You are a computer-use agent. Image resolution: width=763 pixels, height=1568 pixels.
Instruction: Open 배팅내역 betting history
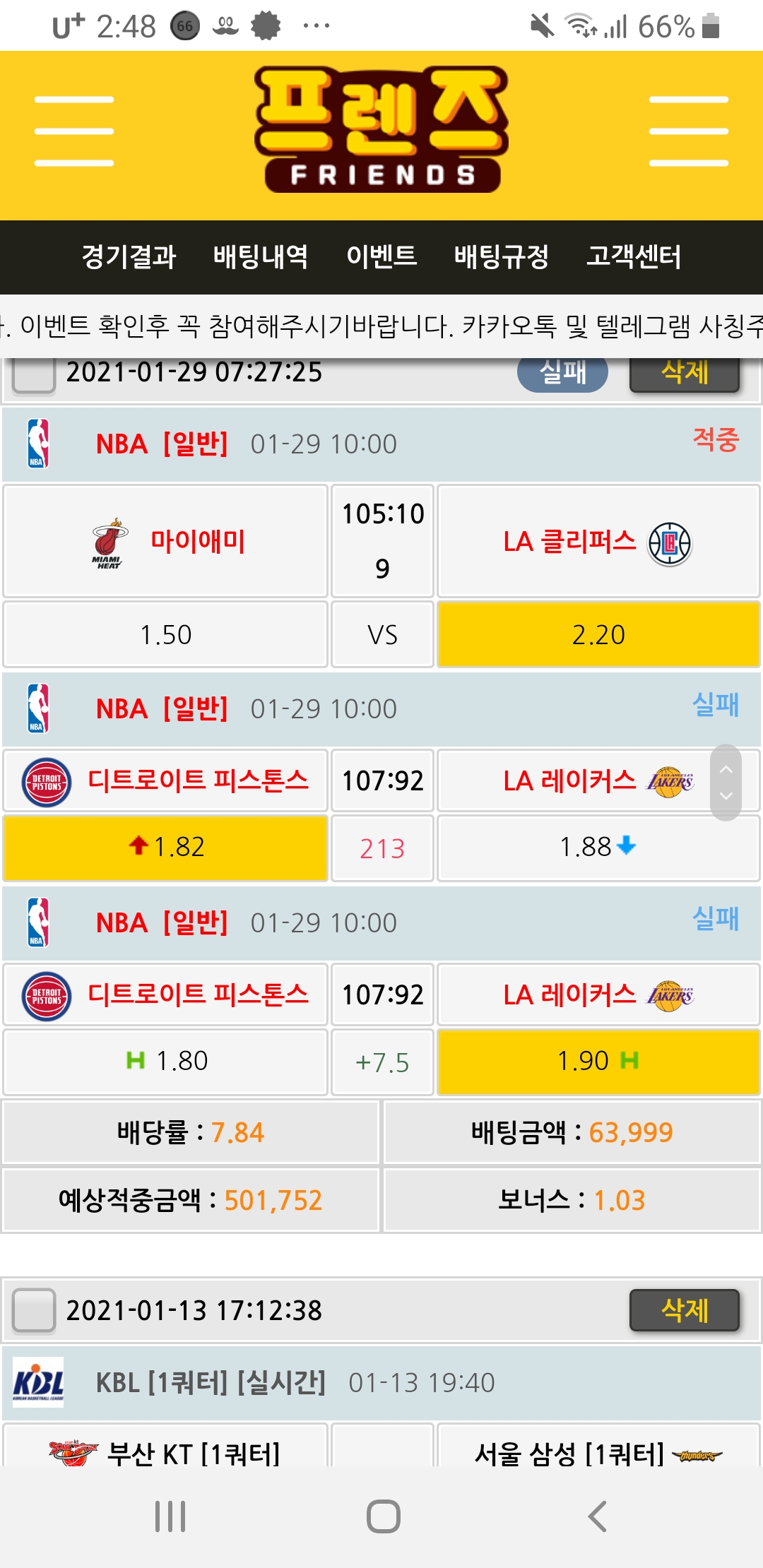point(261,256)
